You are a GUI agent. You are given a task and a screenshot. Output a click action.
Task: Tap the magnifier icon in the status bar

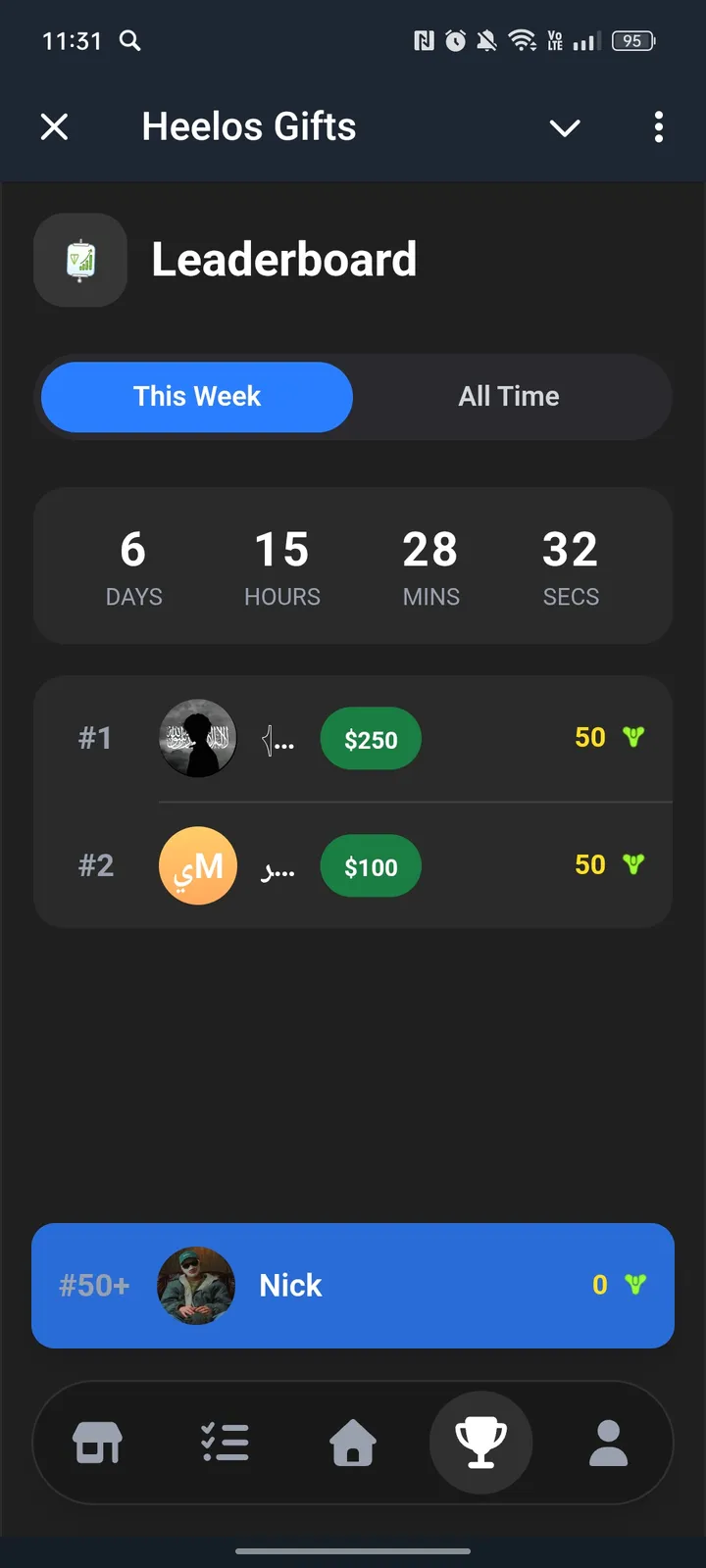tap(129, 41)
